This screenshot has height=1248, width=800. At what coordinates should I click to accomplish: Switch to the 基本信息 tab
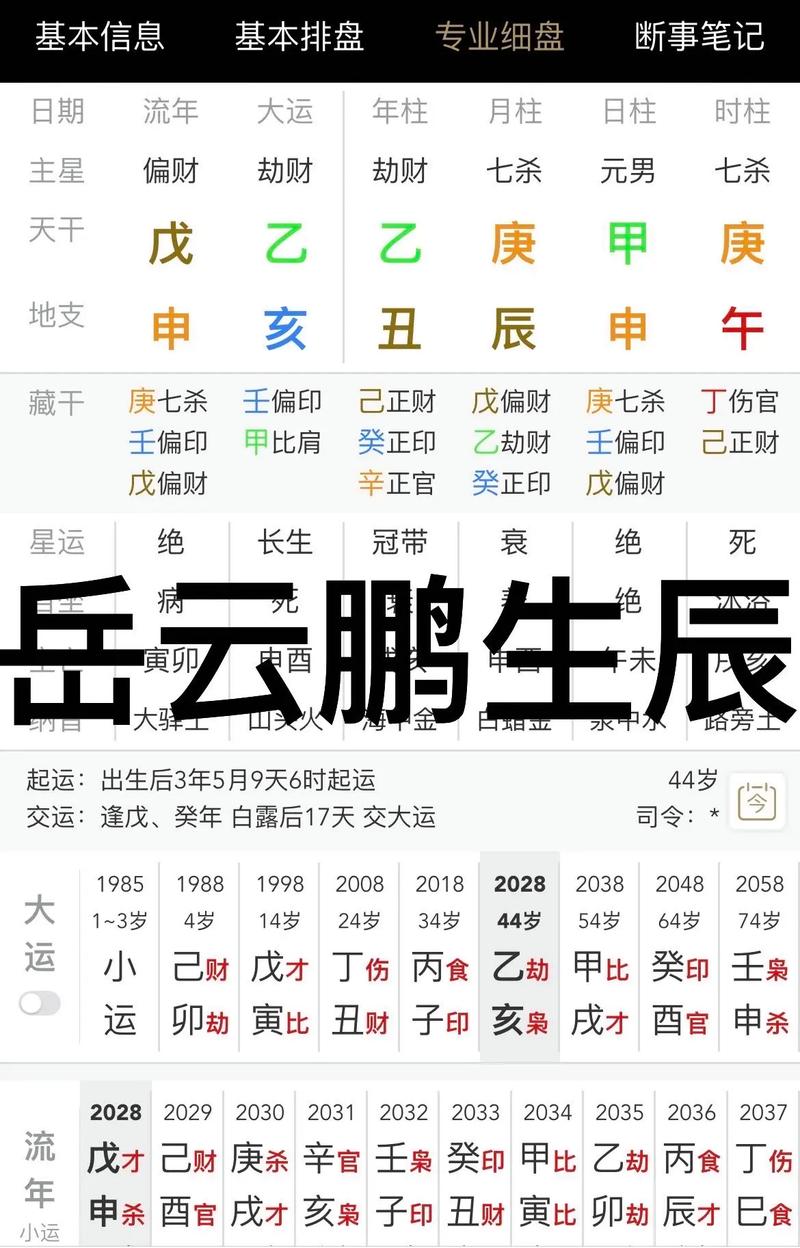click(99, 37)
